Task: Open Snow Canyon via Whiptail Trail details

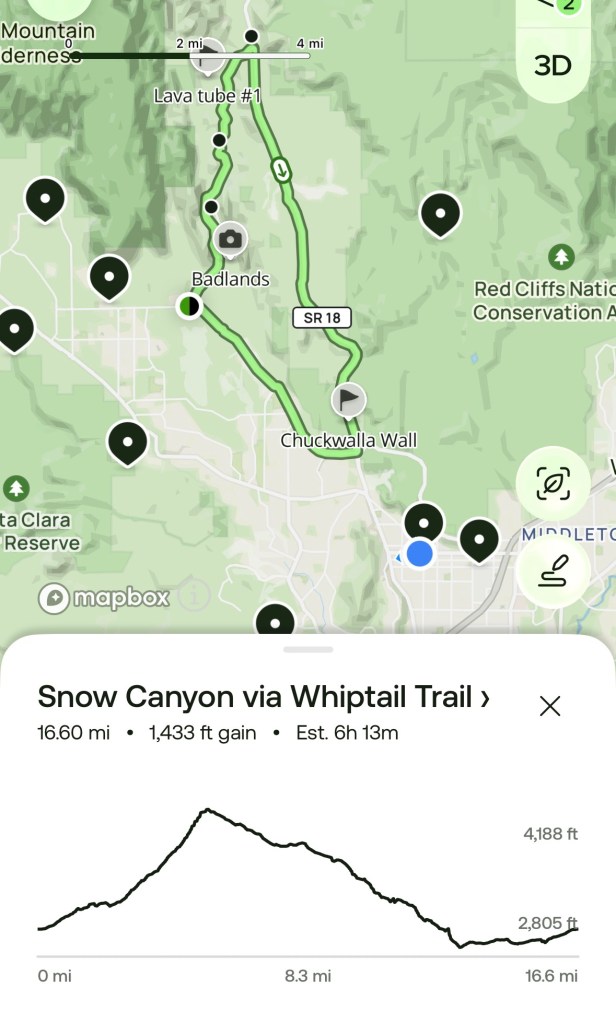Action: coord(263,697)
